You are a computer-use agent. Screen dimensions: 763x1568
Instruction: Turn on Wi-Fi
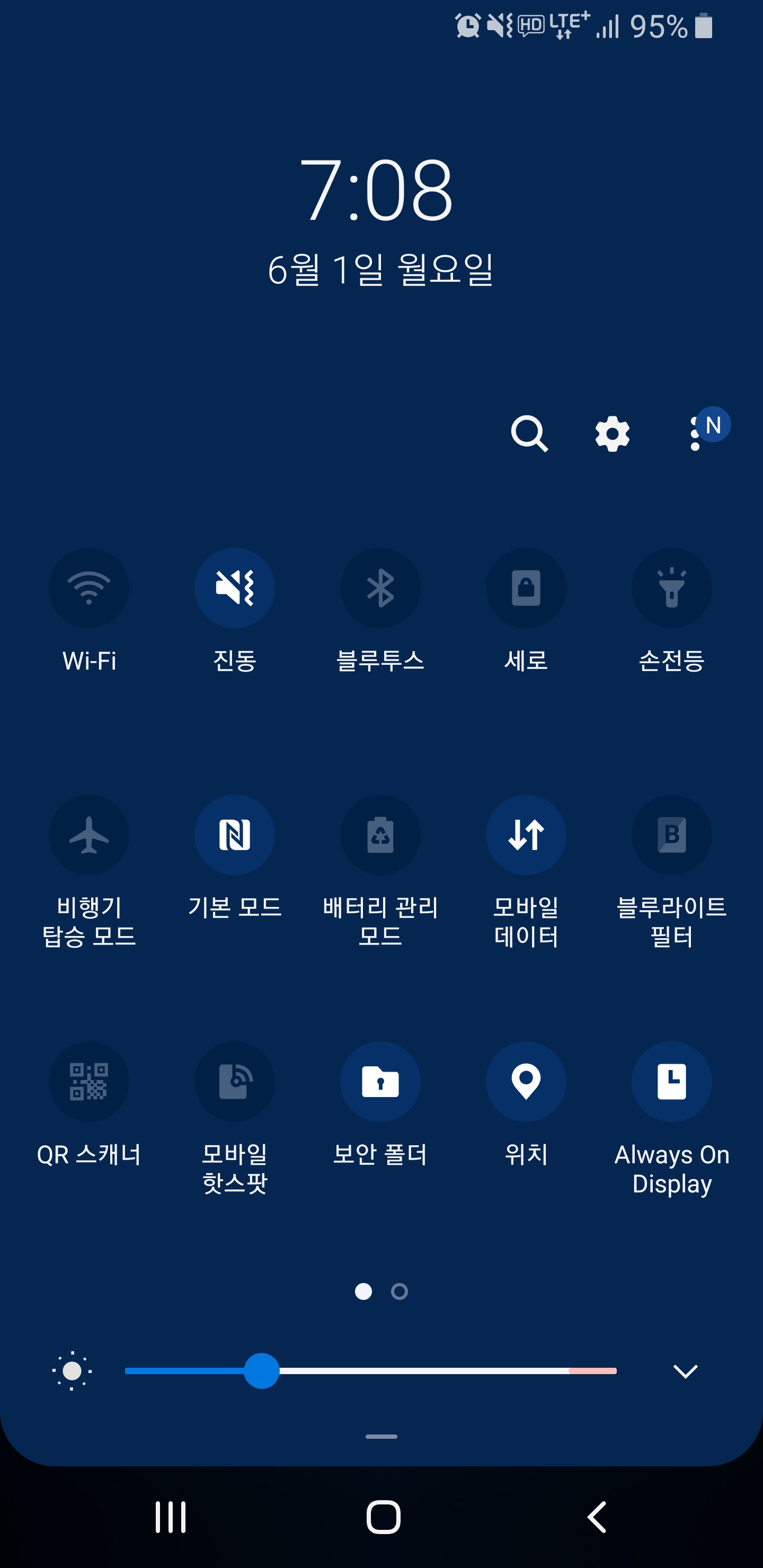coord(89,588)
